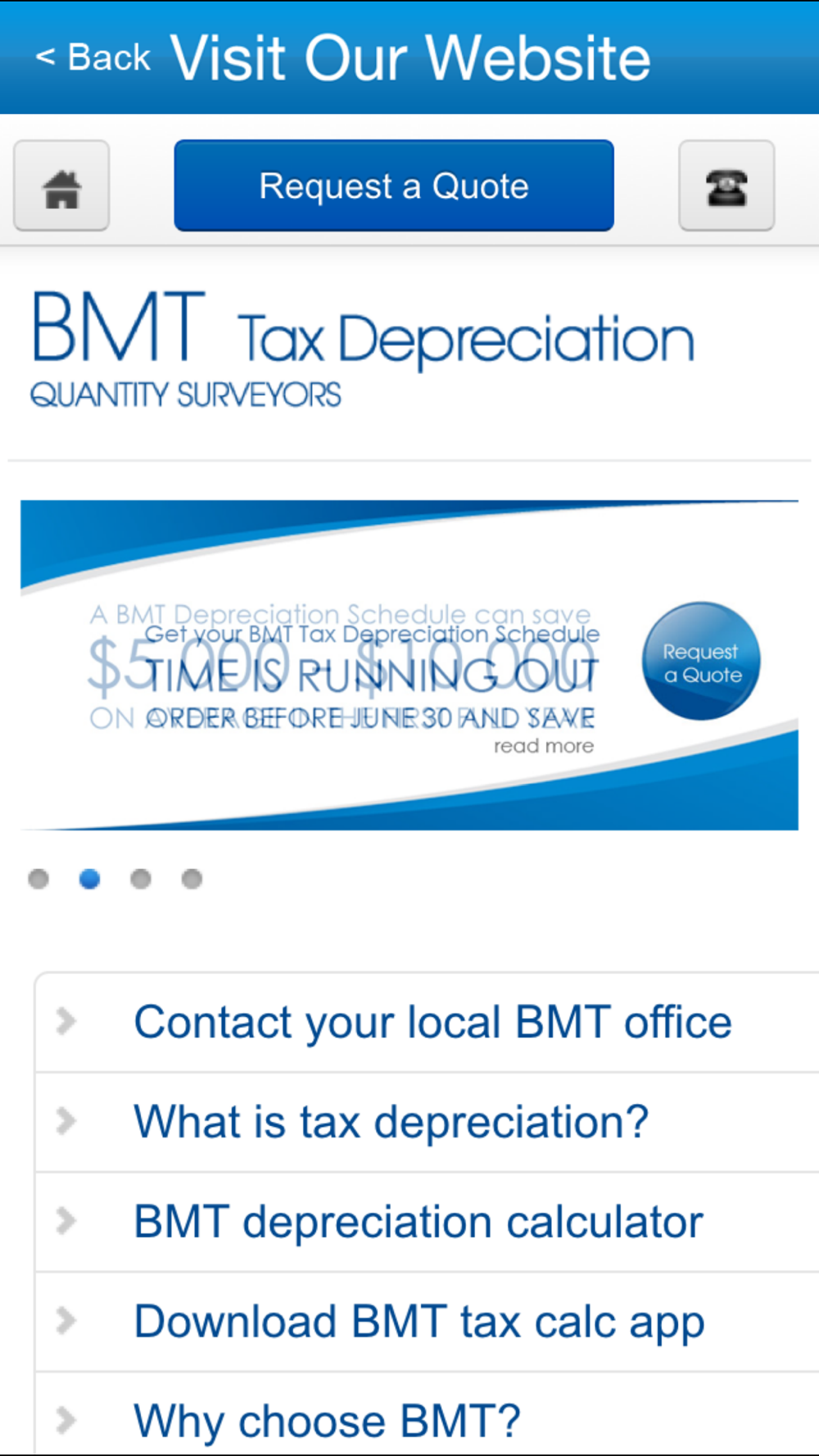Open Download BMT tax calc app

(x=427, y=1322)
